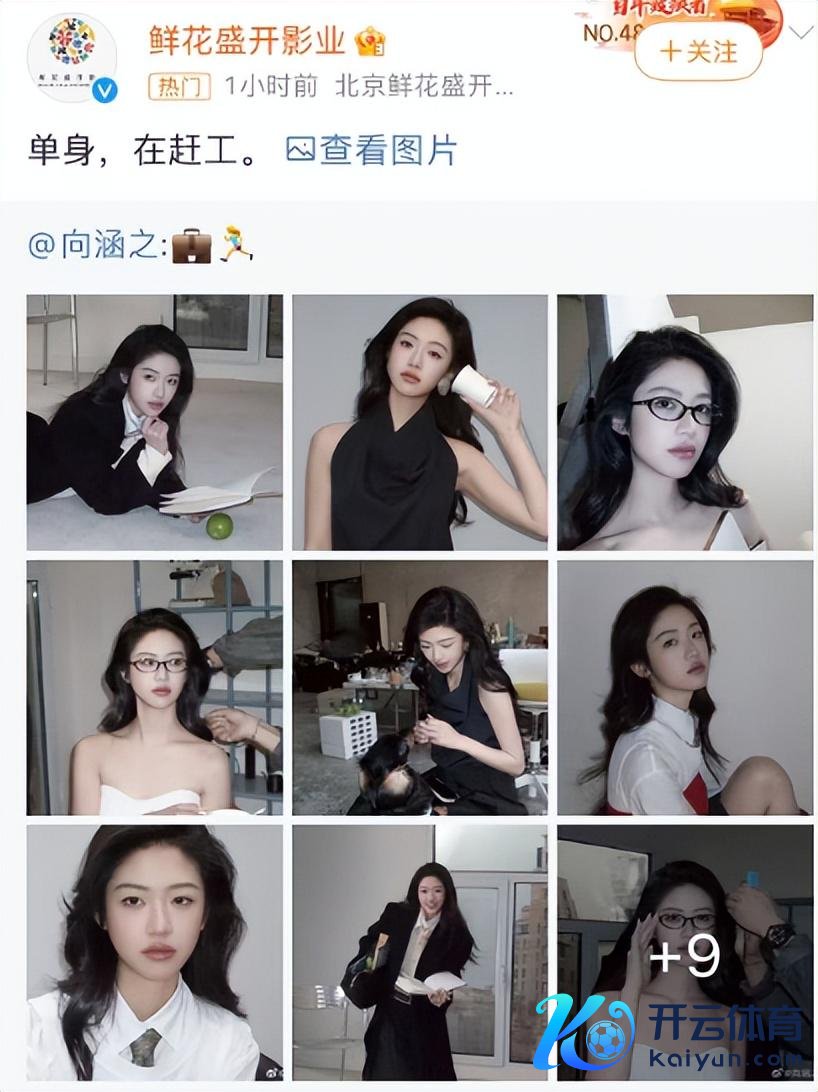This screenshot has width=818, height=1092.
Task: Open the photo with the white strapless top
Action: click(x=154, y=687)
